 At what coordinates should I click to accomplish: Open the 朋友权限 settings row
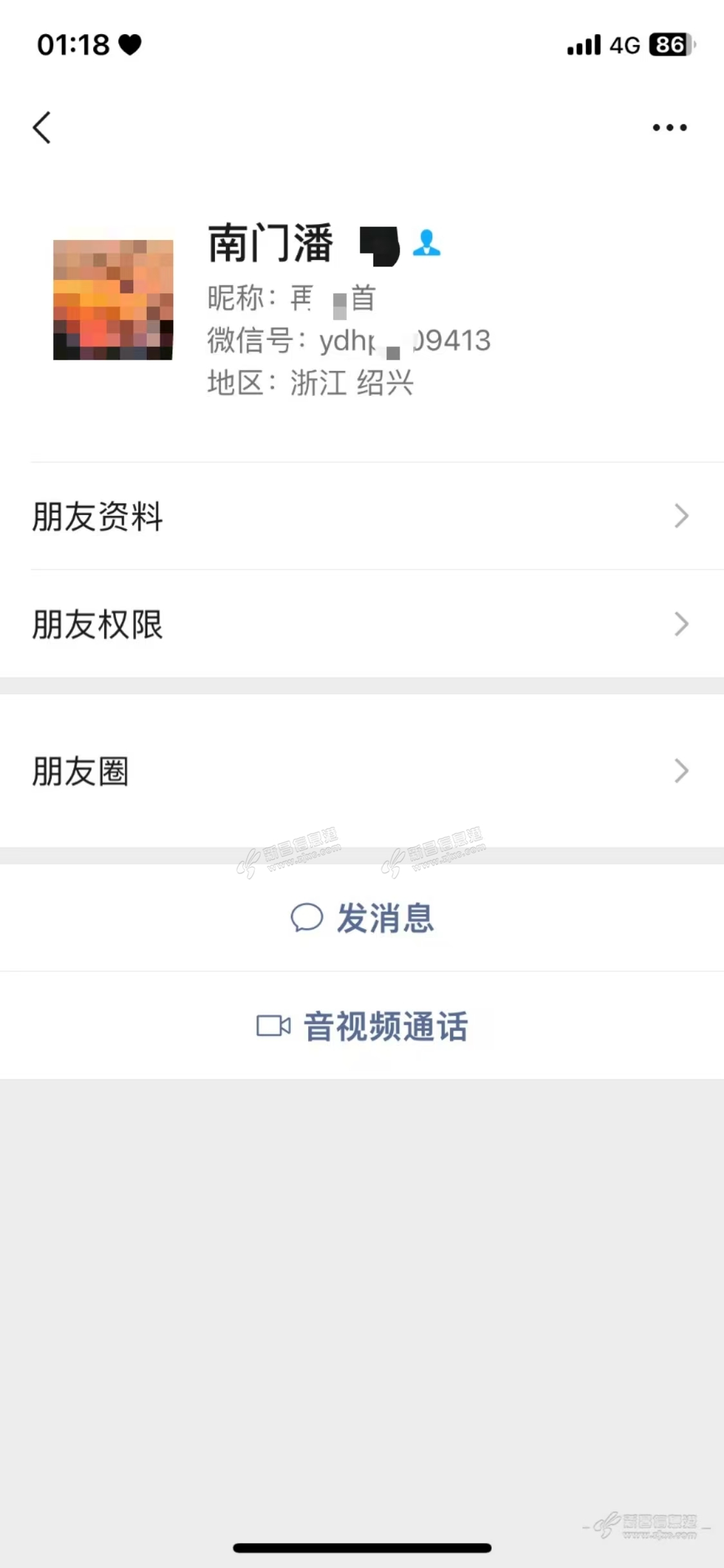[362, 624]
